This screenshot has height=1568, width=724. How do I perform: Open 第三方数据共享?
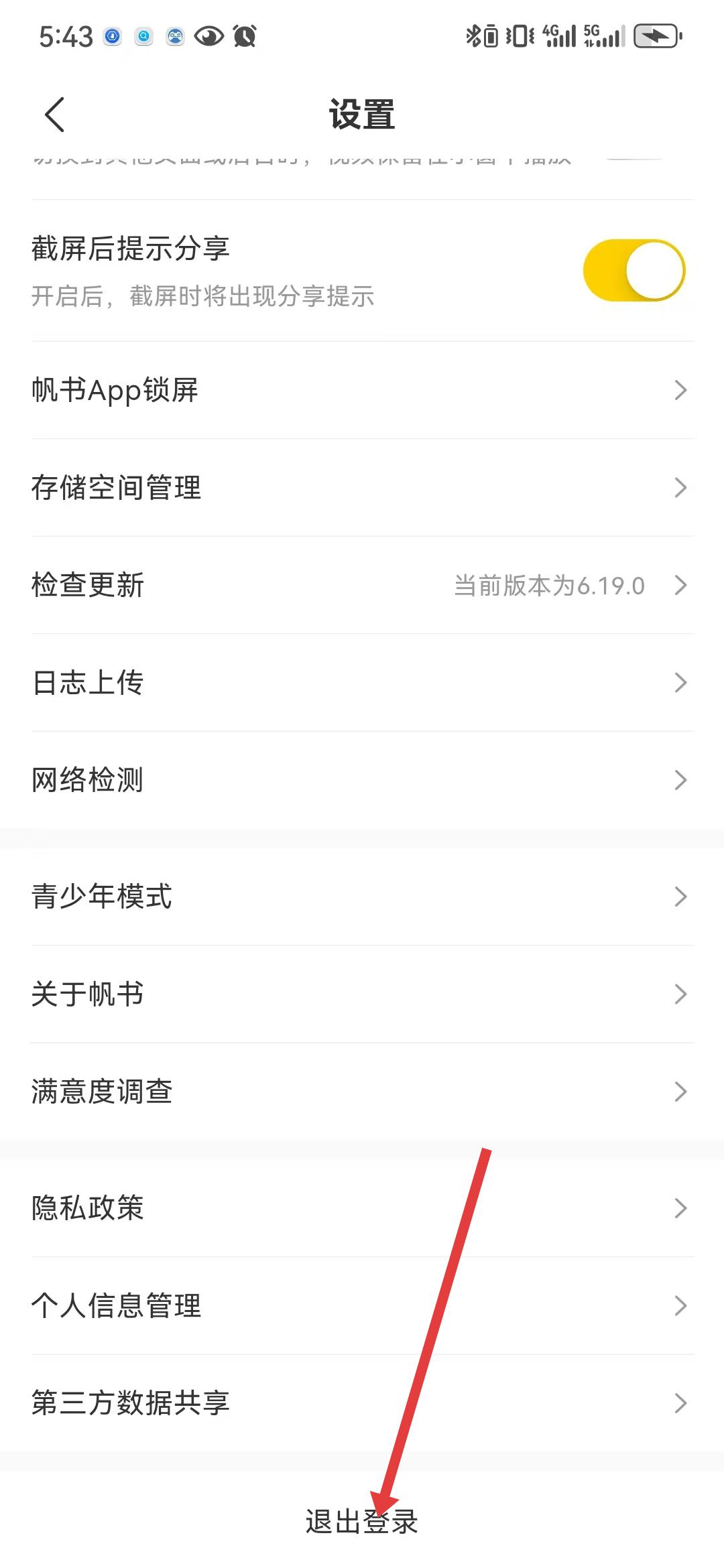click(362, 1402)
